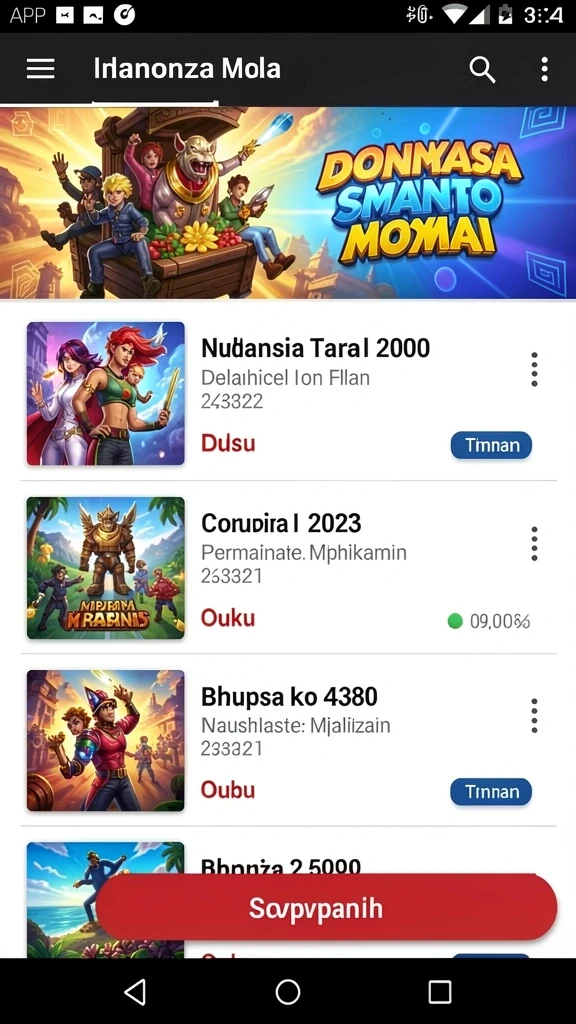
Task: Open the Nudansia Taral 2000 game
Action: [288, 394]
